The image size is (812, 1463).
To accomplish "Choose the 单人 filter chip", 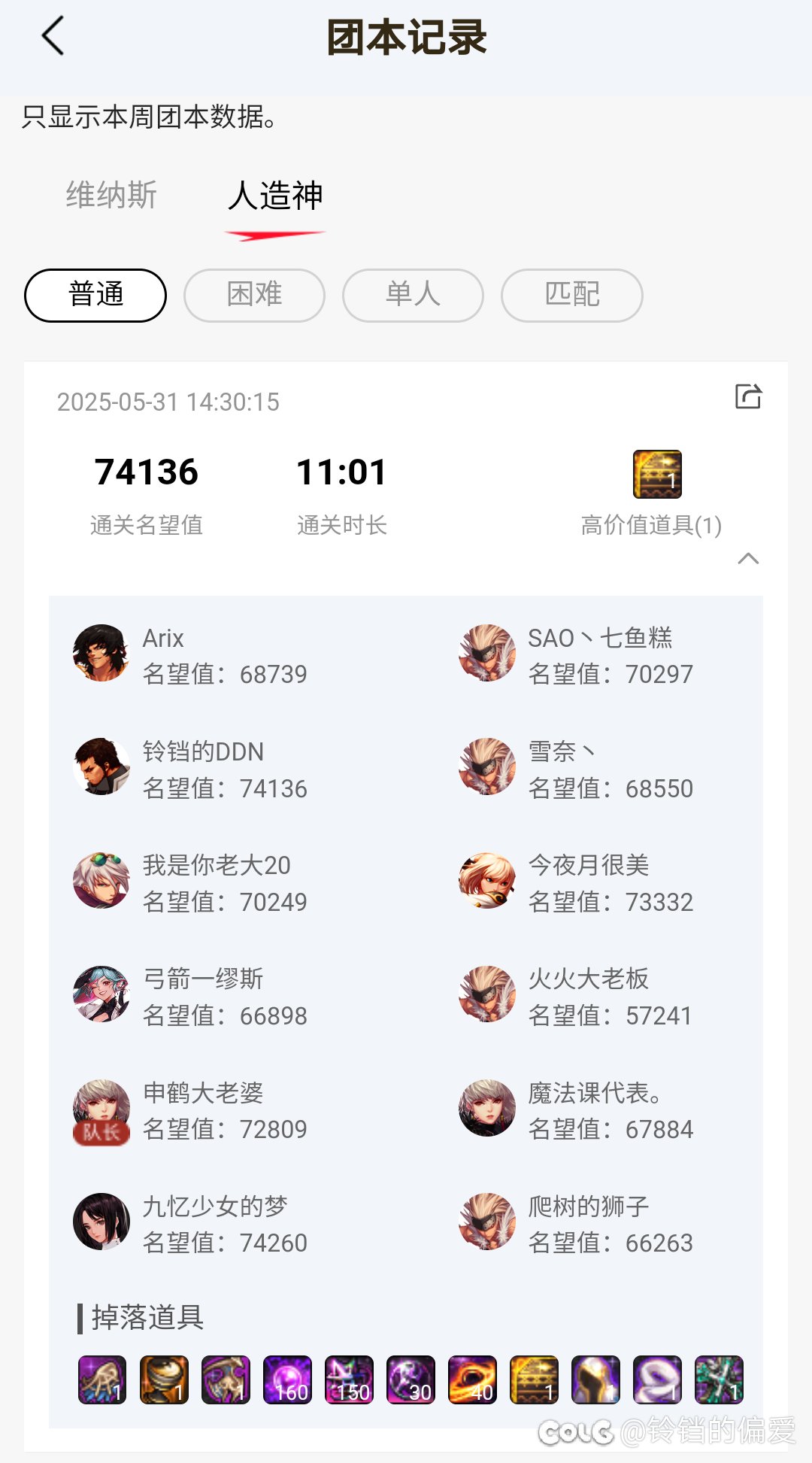I will (413, 295).
